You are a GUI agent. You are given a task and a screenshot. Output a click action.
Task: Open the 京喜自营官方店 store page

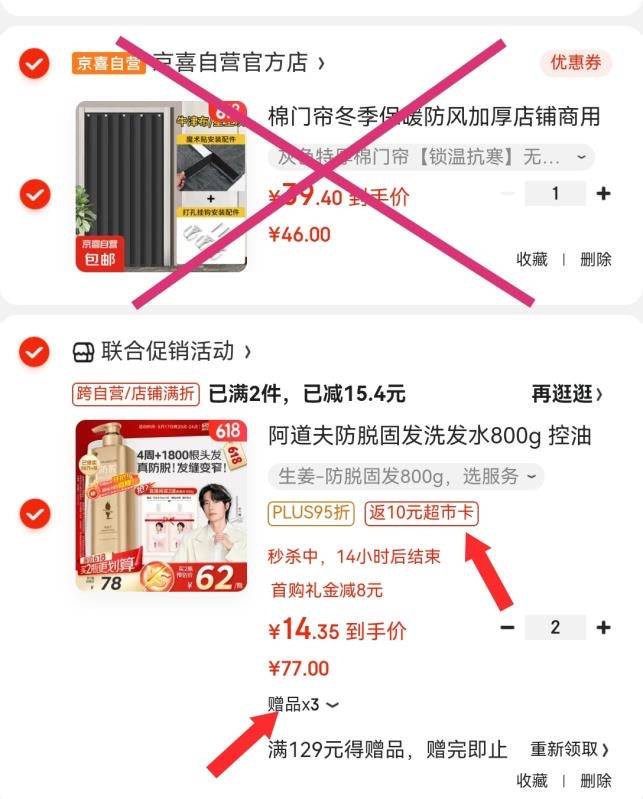pyautogui.click(x=238, y=62)
